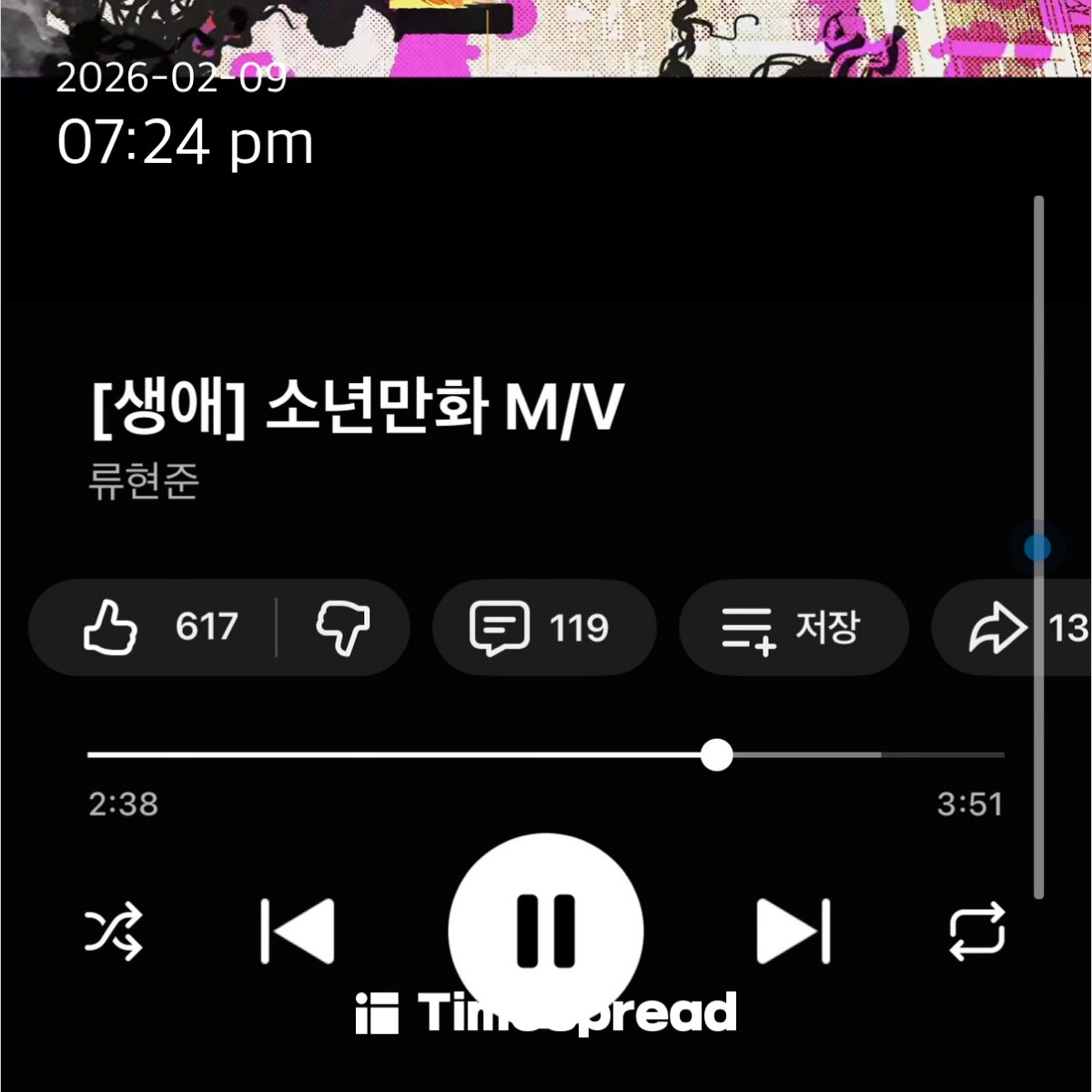Save song via 저장 button

[792, 627]
